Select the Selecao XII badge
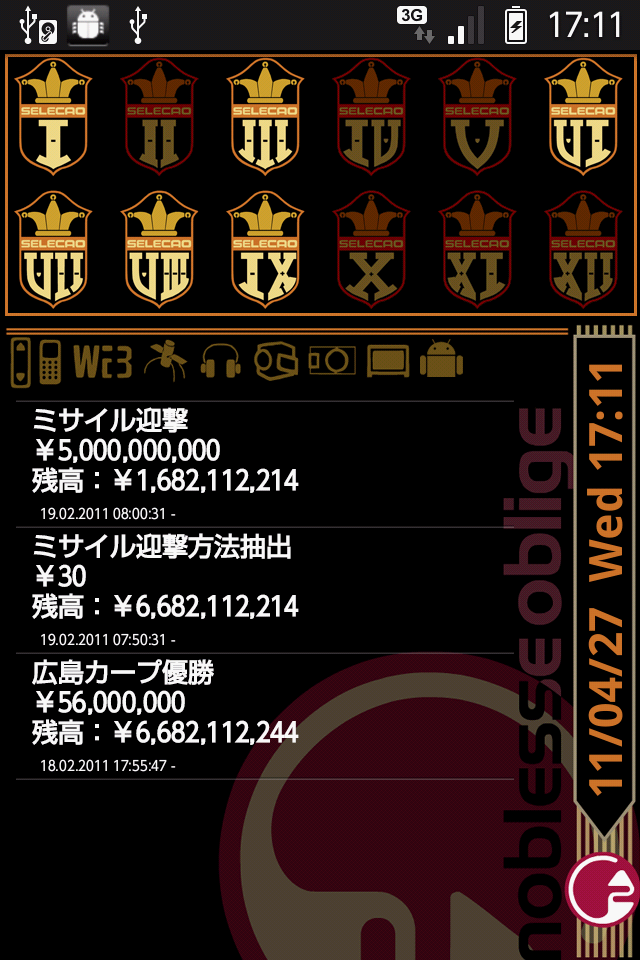Viewport: 640px width, 960px height. point(583,248)
